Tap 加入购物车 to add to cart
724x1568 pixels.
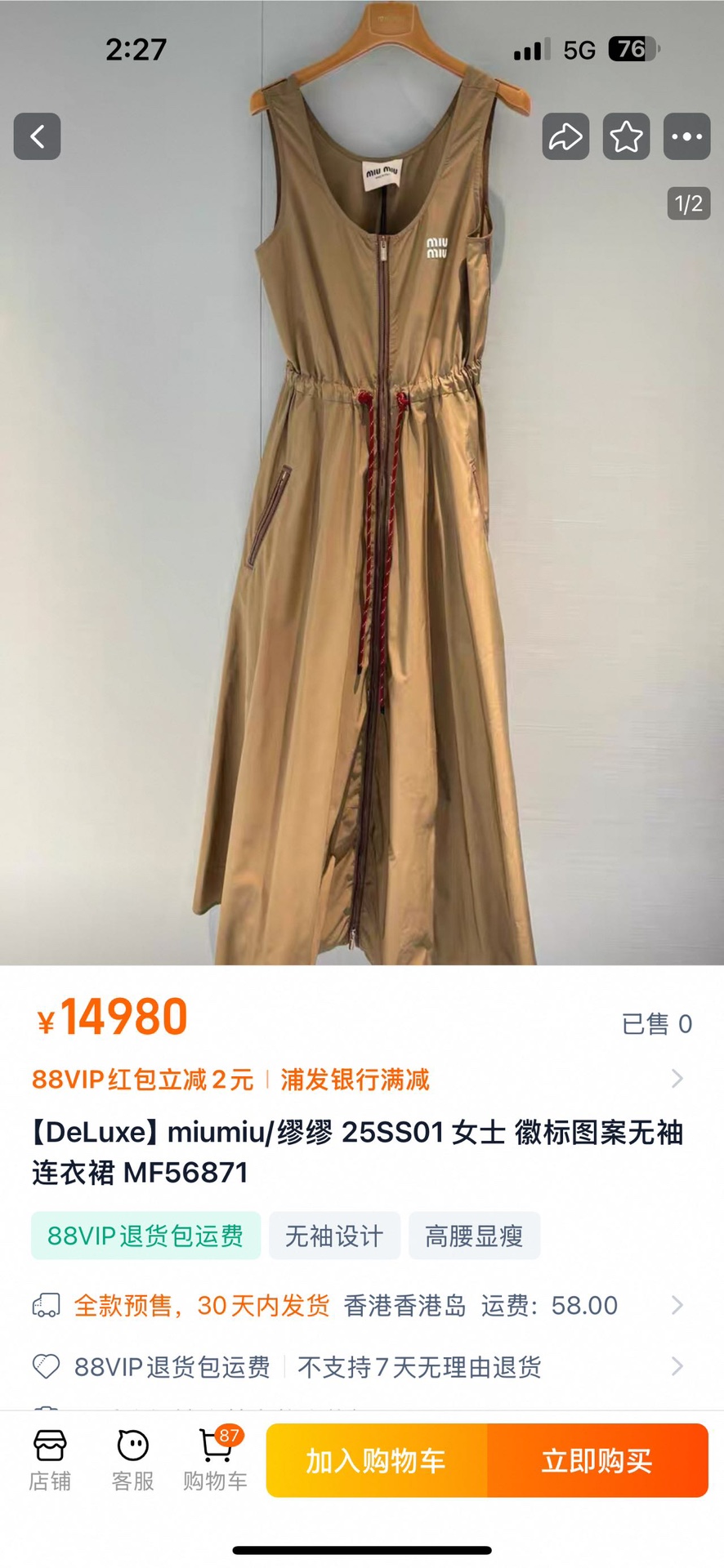click(377, 1460)
